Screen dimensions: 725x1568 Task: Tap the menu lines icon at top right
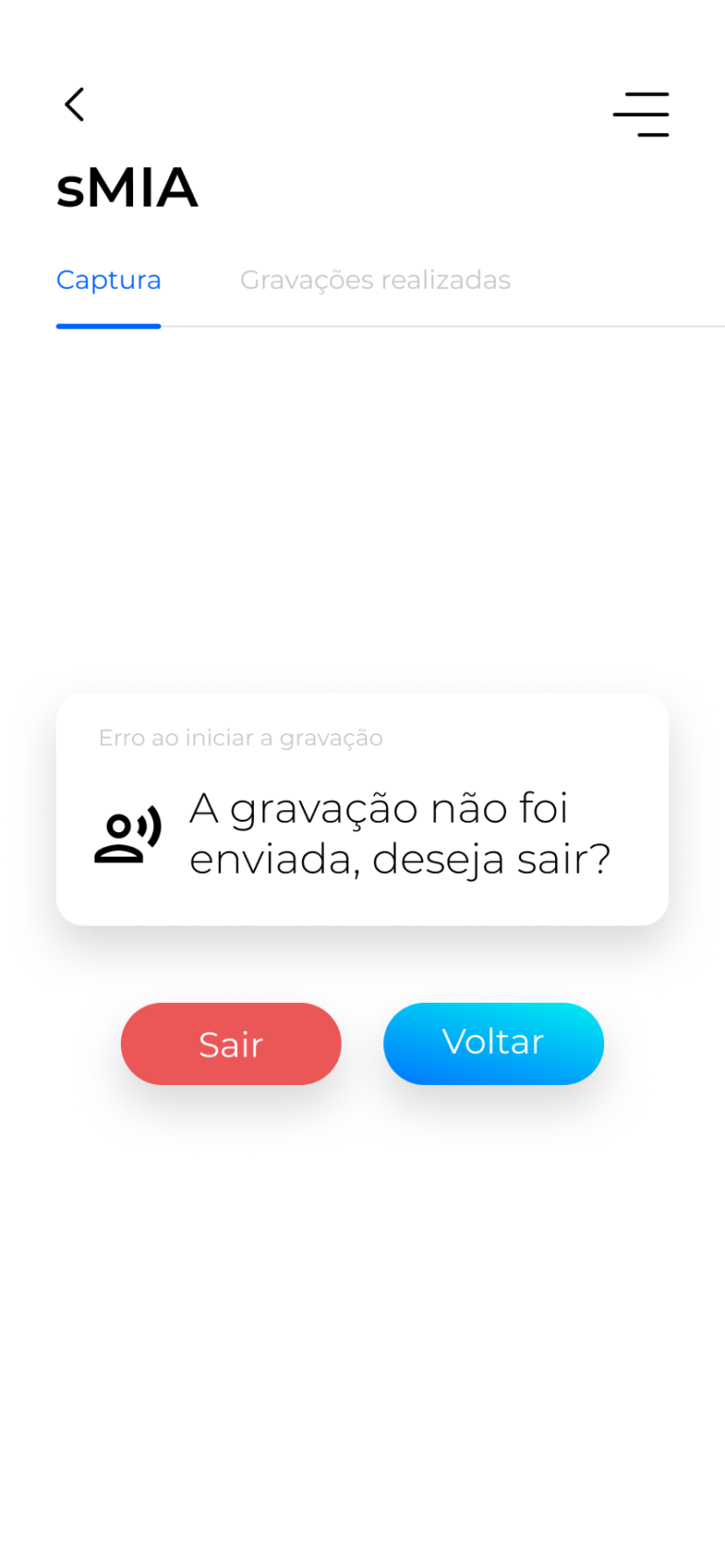point(641,113)
